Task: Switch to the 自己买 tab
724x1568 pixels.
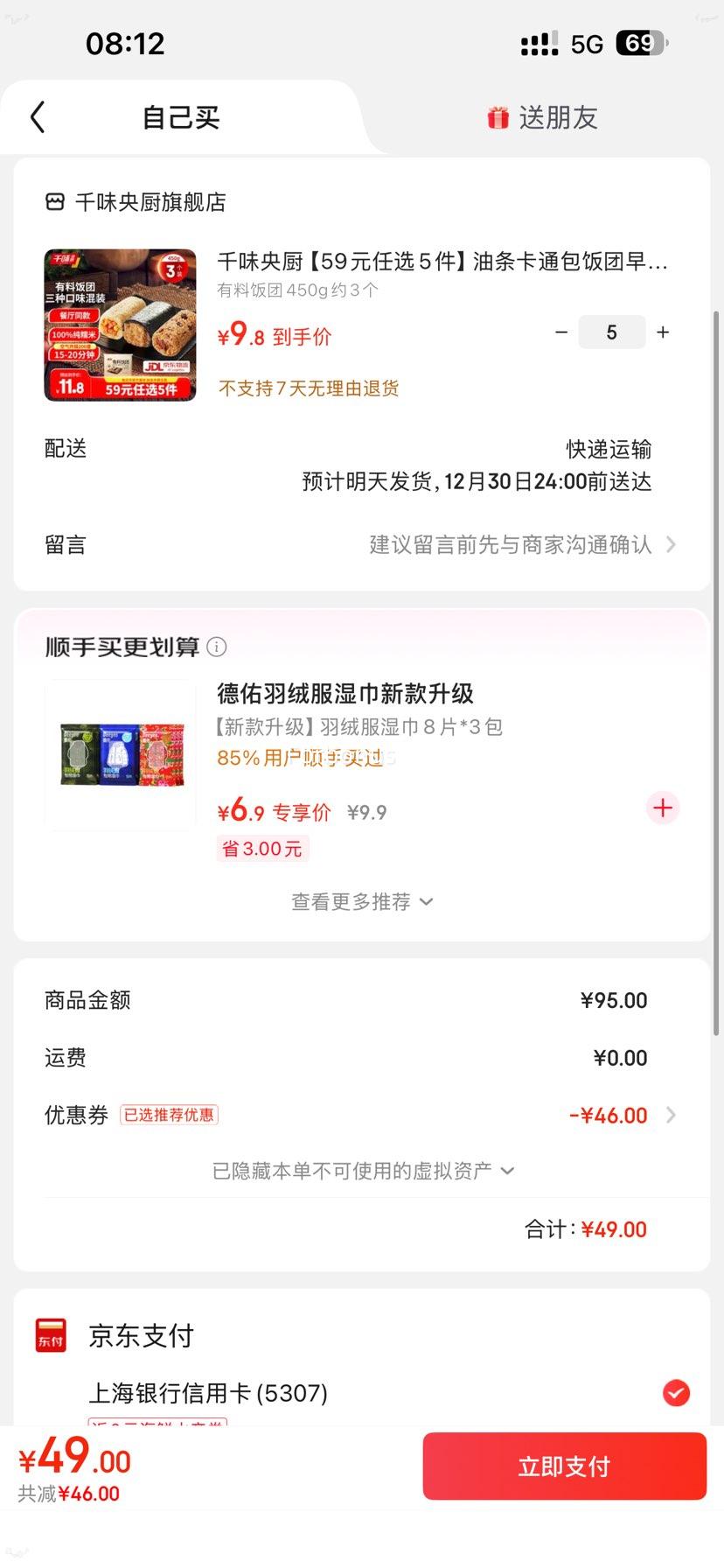Action: click(179, 116)
